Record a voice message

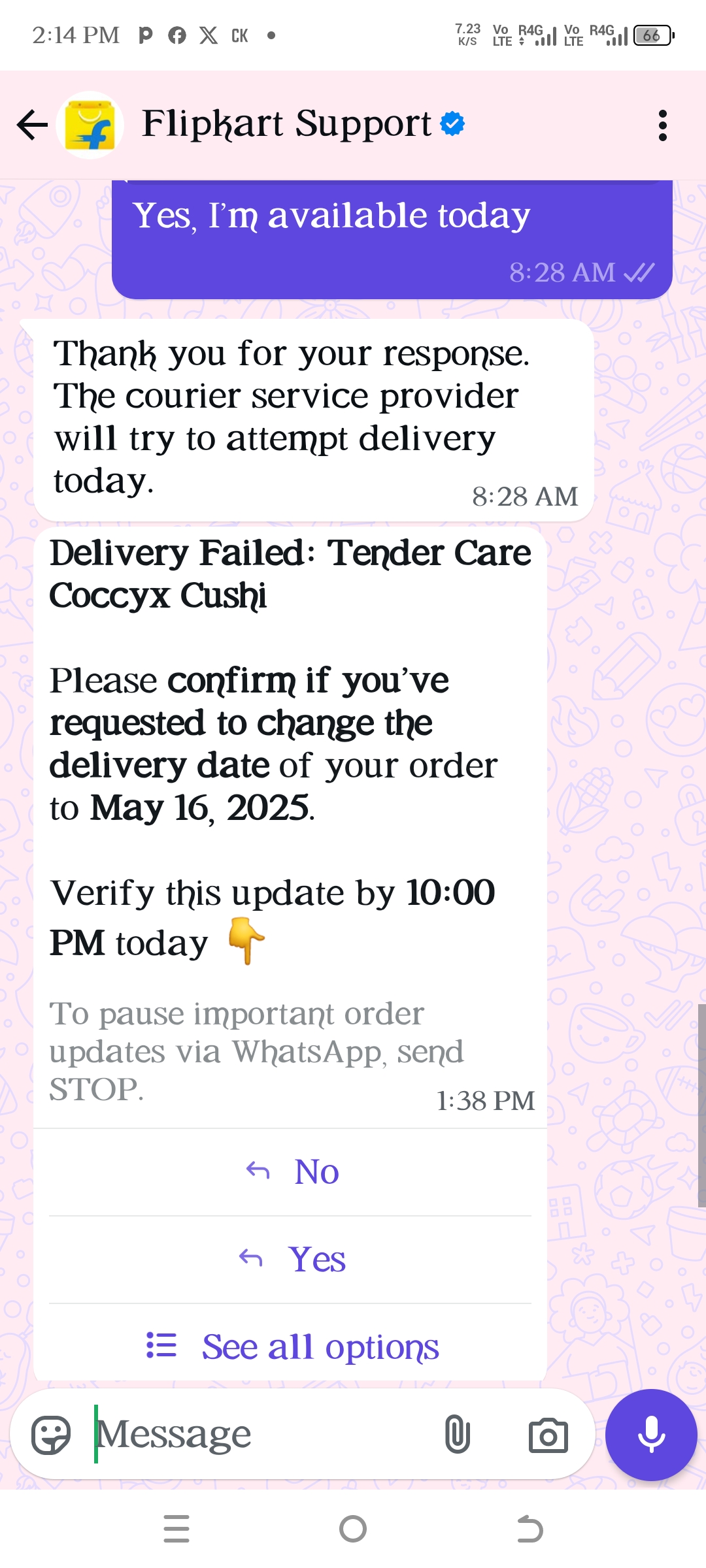[x=651, y=1435]
